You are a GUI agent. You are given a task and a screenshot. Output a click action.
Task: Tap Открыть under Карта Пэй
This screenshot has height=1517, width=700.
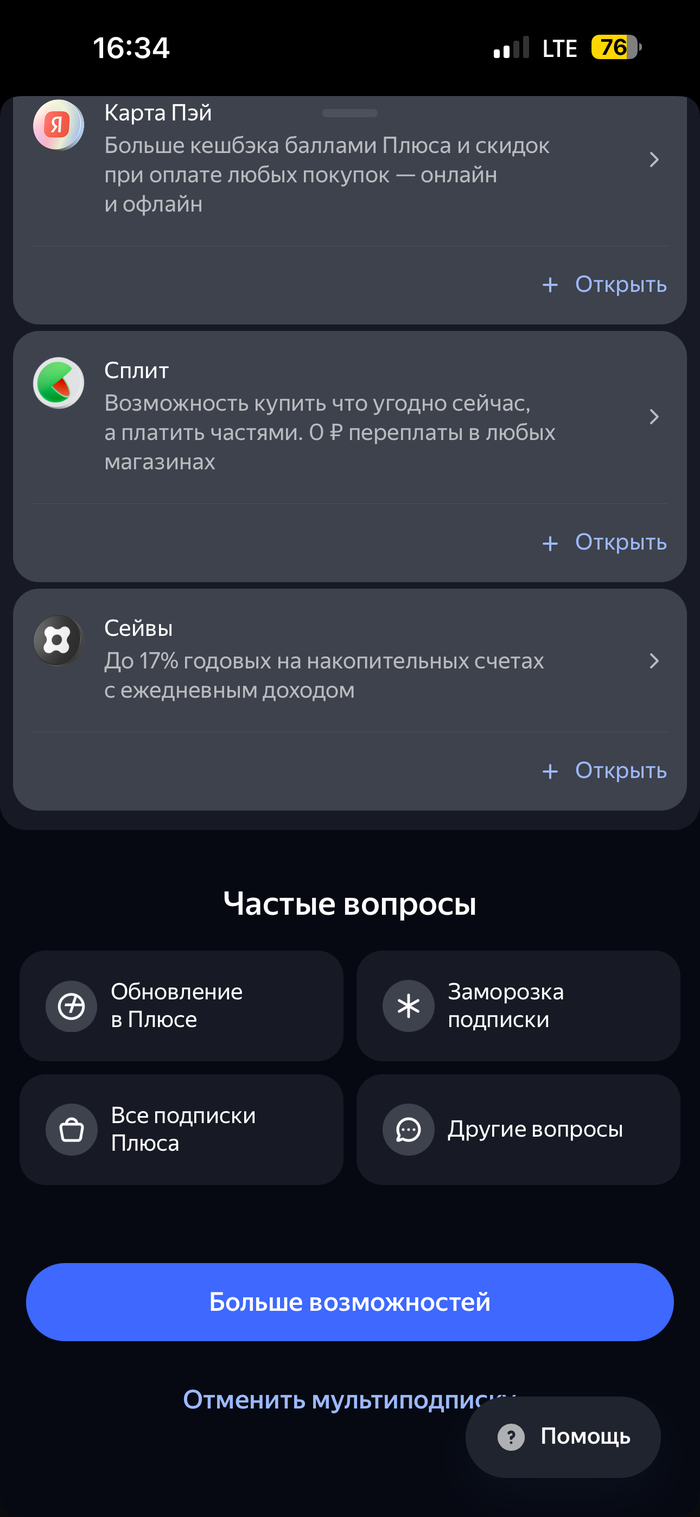point(604,285)
